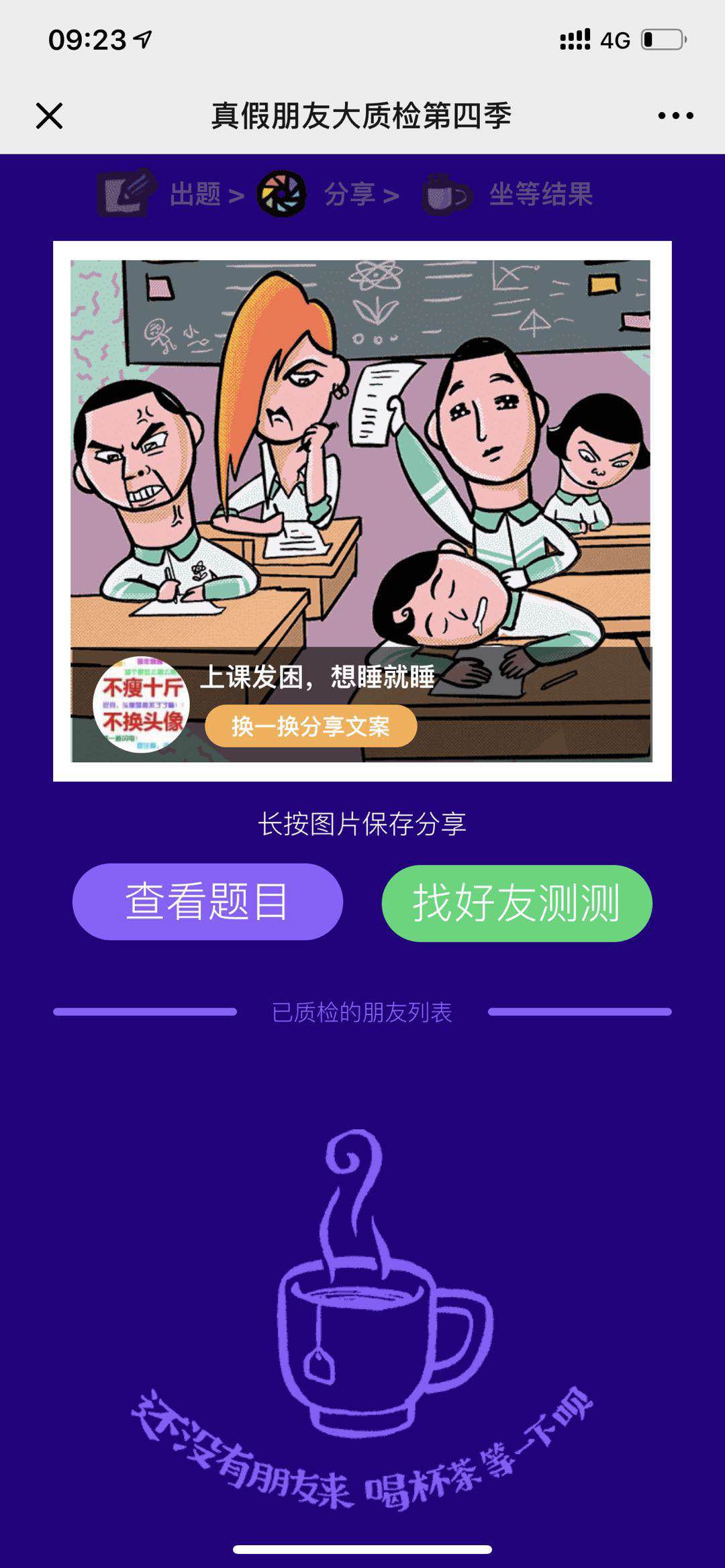
Task: Open the three-dot overflow menu
Action: 675,115
